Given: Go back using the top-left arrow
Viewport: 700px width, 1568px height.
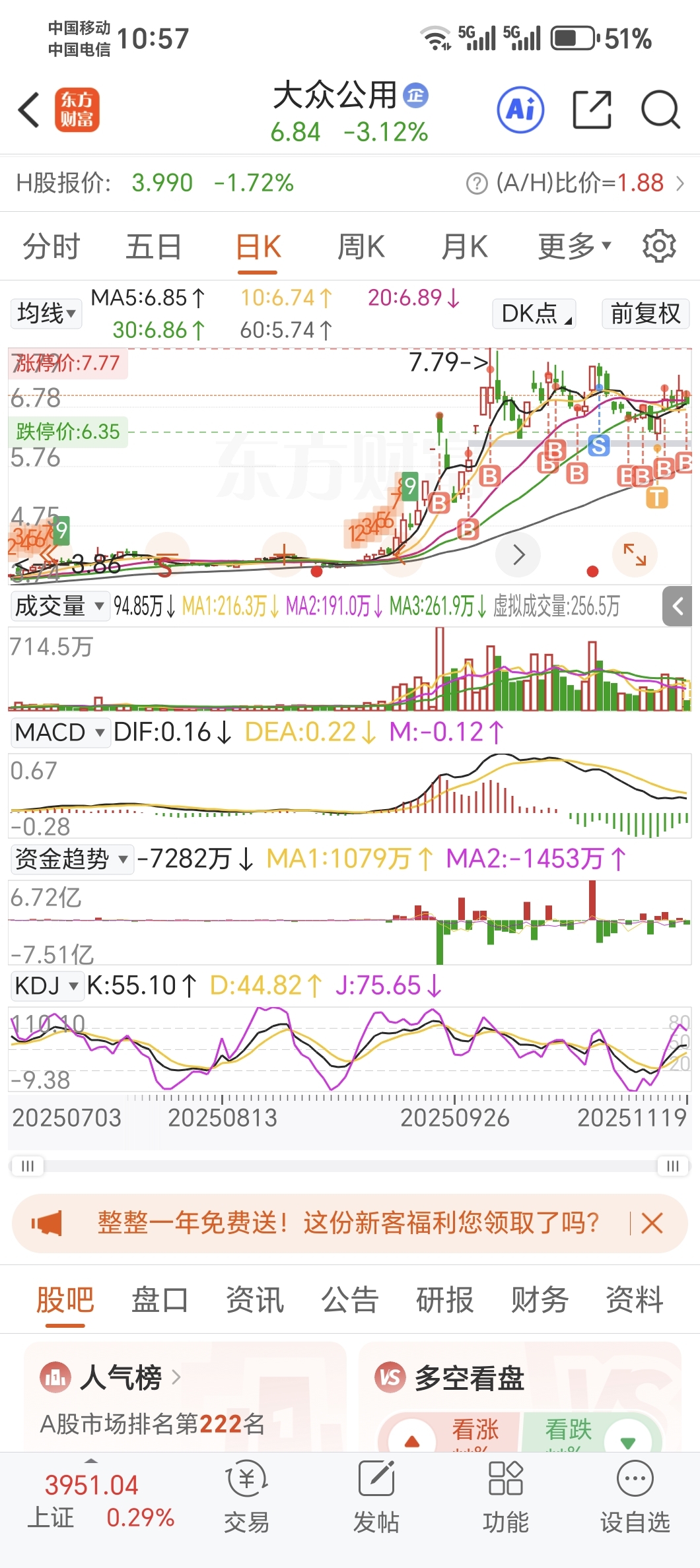Looking at the screenshot, I should point(29,110).
